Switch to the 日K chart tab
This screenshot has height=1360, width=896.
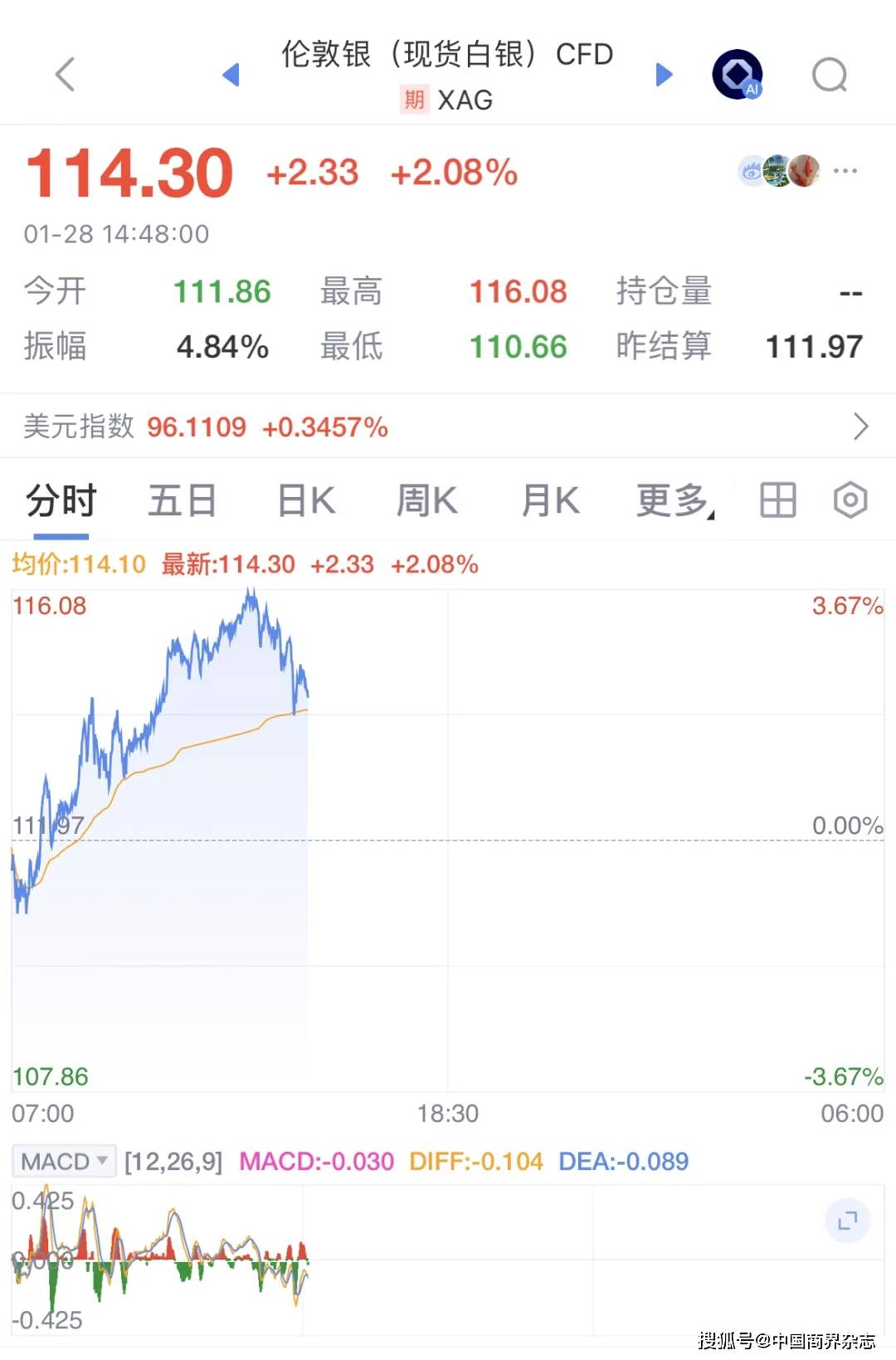click(306, 501)
